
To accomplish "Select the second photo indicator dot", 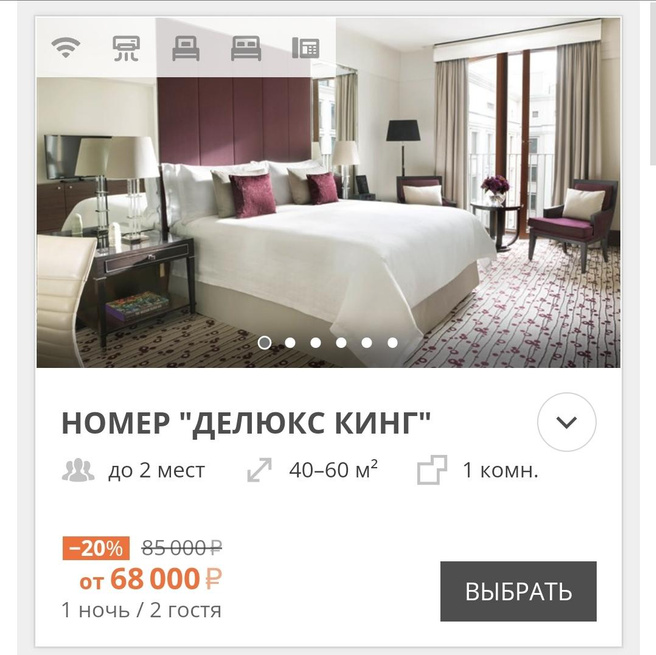I will pyautogui.click(x=290, y=342).
